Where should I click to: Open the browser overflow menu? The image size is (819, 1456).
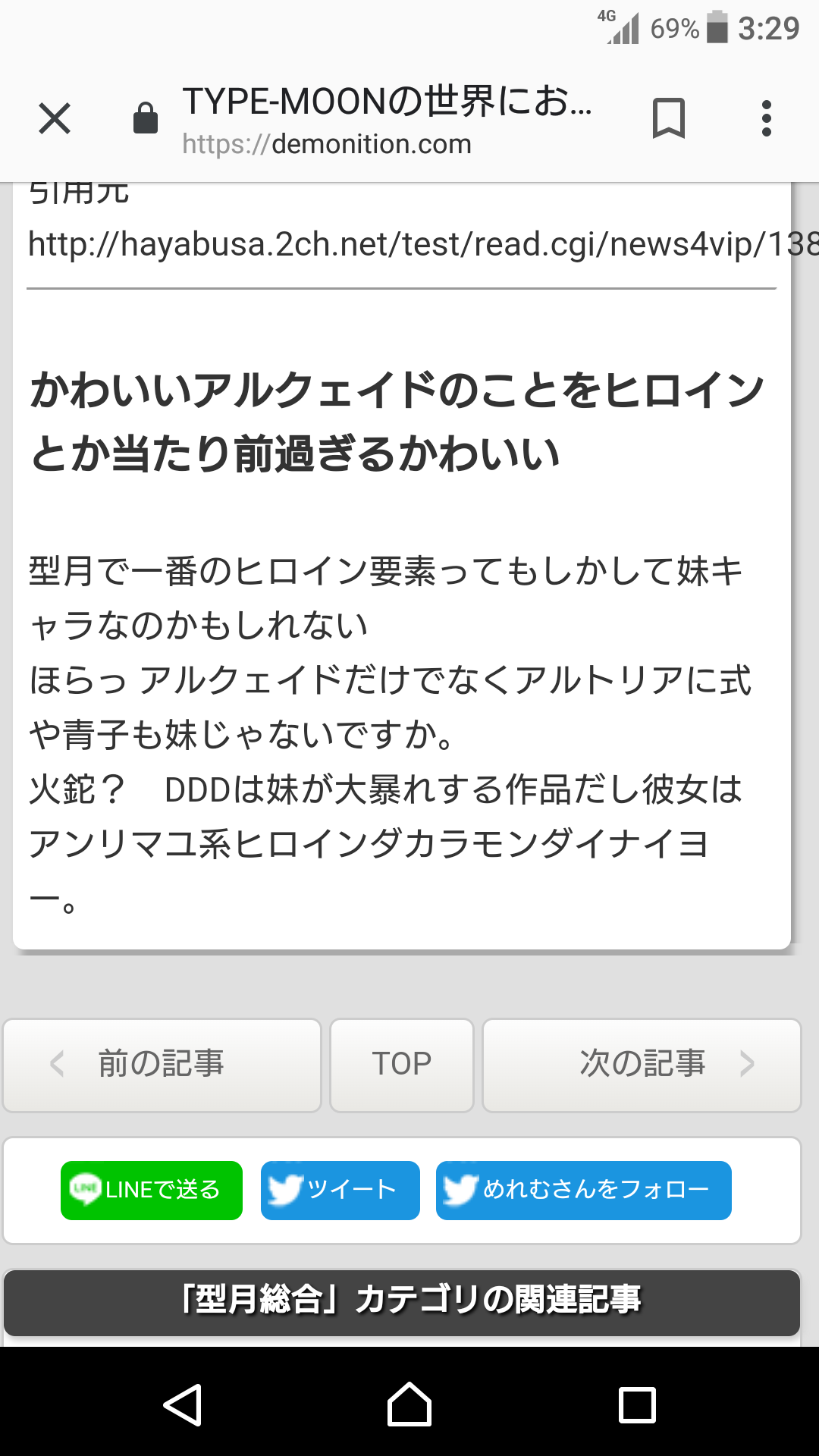tap(767, 119)
